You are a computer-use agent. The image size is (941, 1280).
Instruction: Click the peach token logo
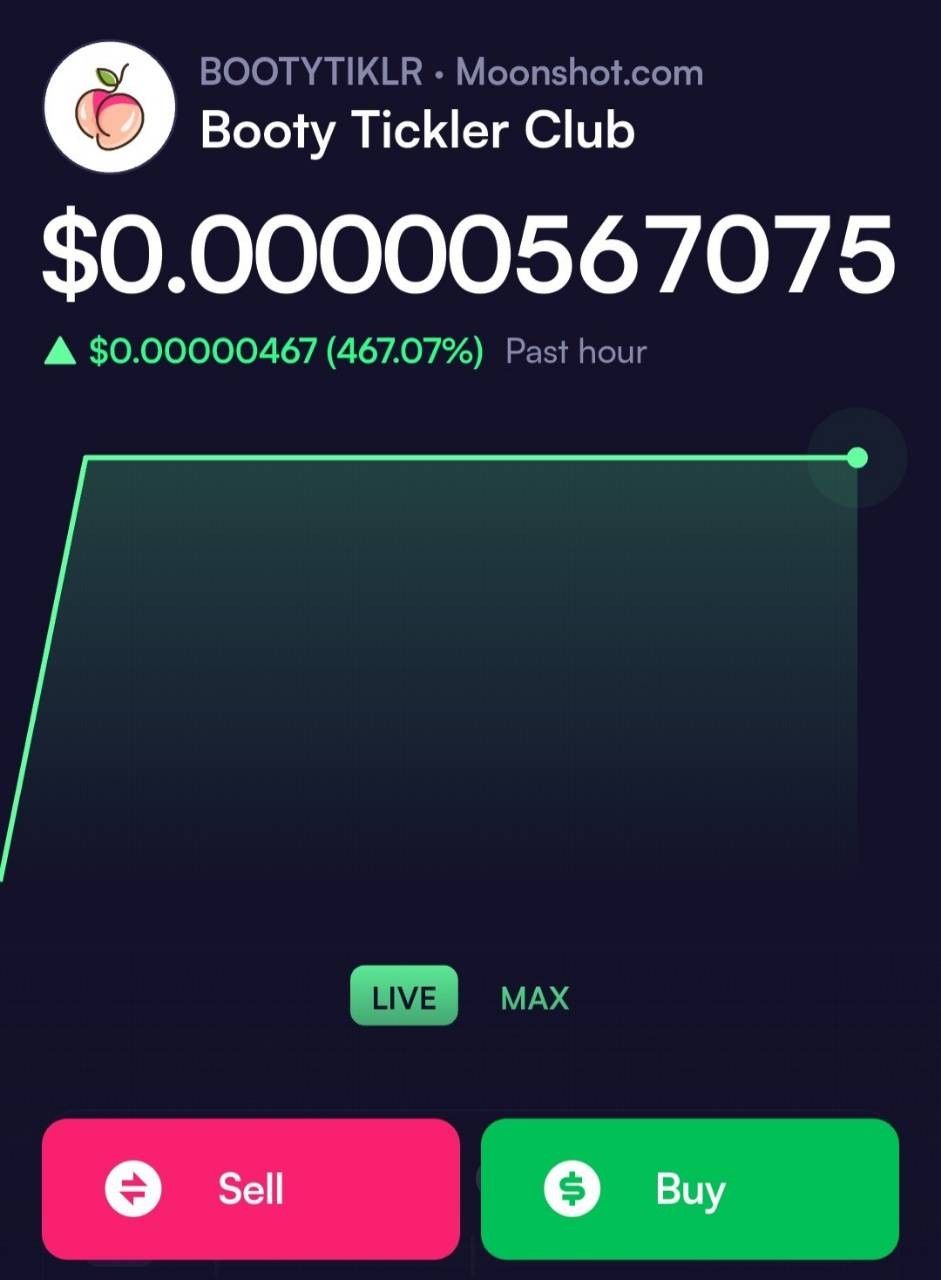tap(109, 103)
